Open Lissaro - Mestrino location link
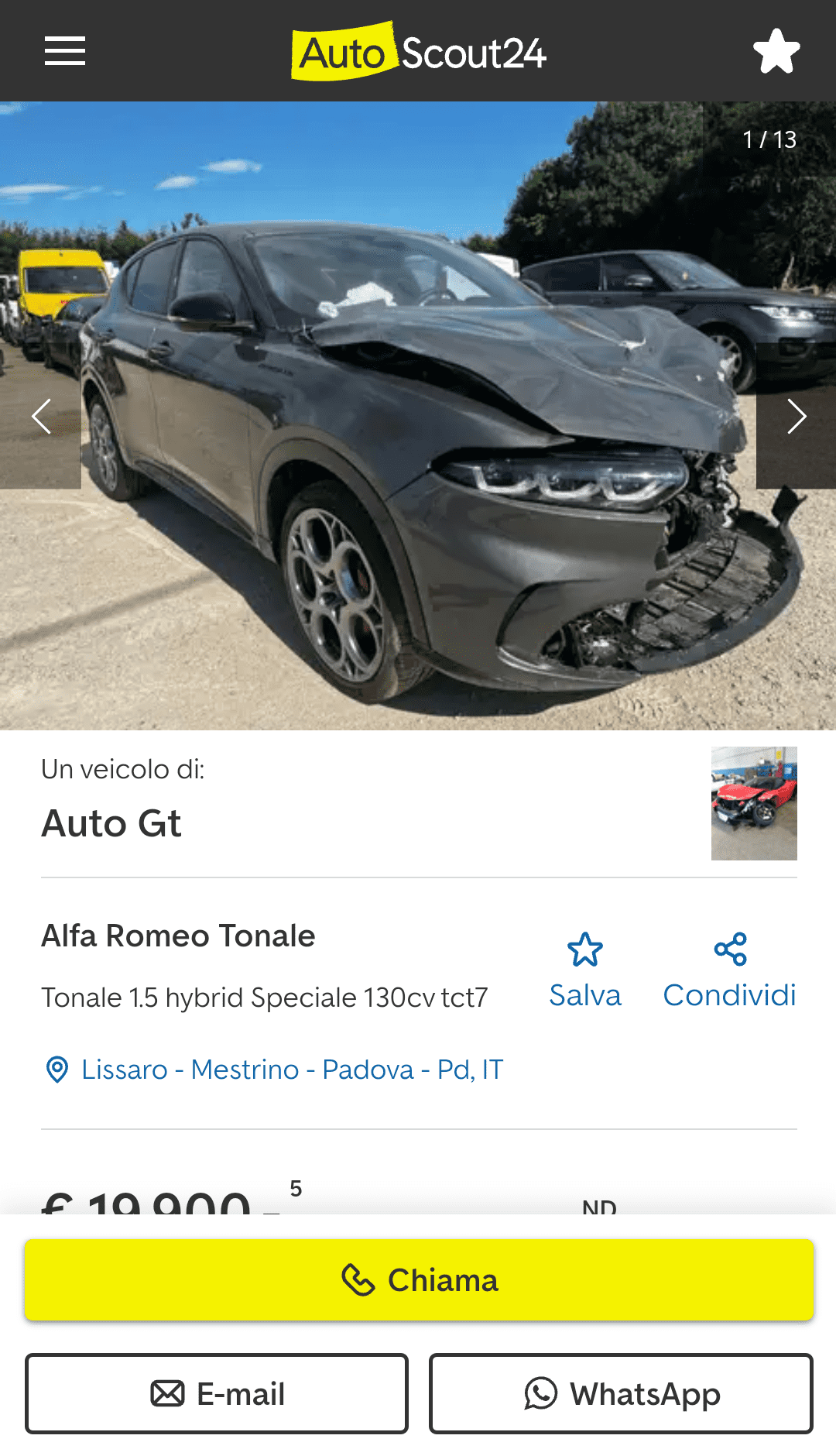 (x=291, y=1070)
